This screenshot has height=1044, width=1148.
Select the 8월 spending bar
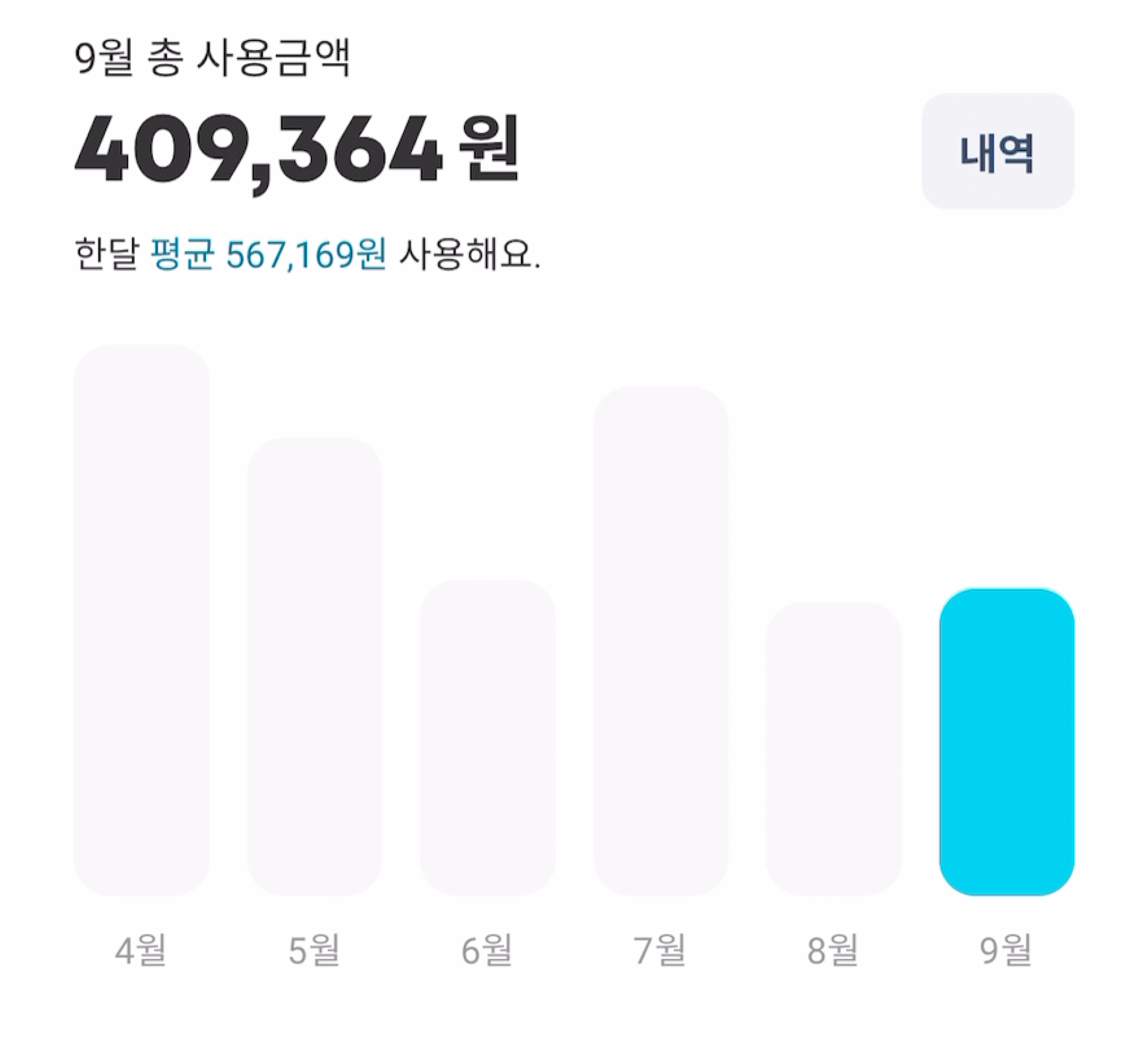point(833,749)
